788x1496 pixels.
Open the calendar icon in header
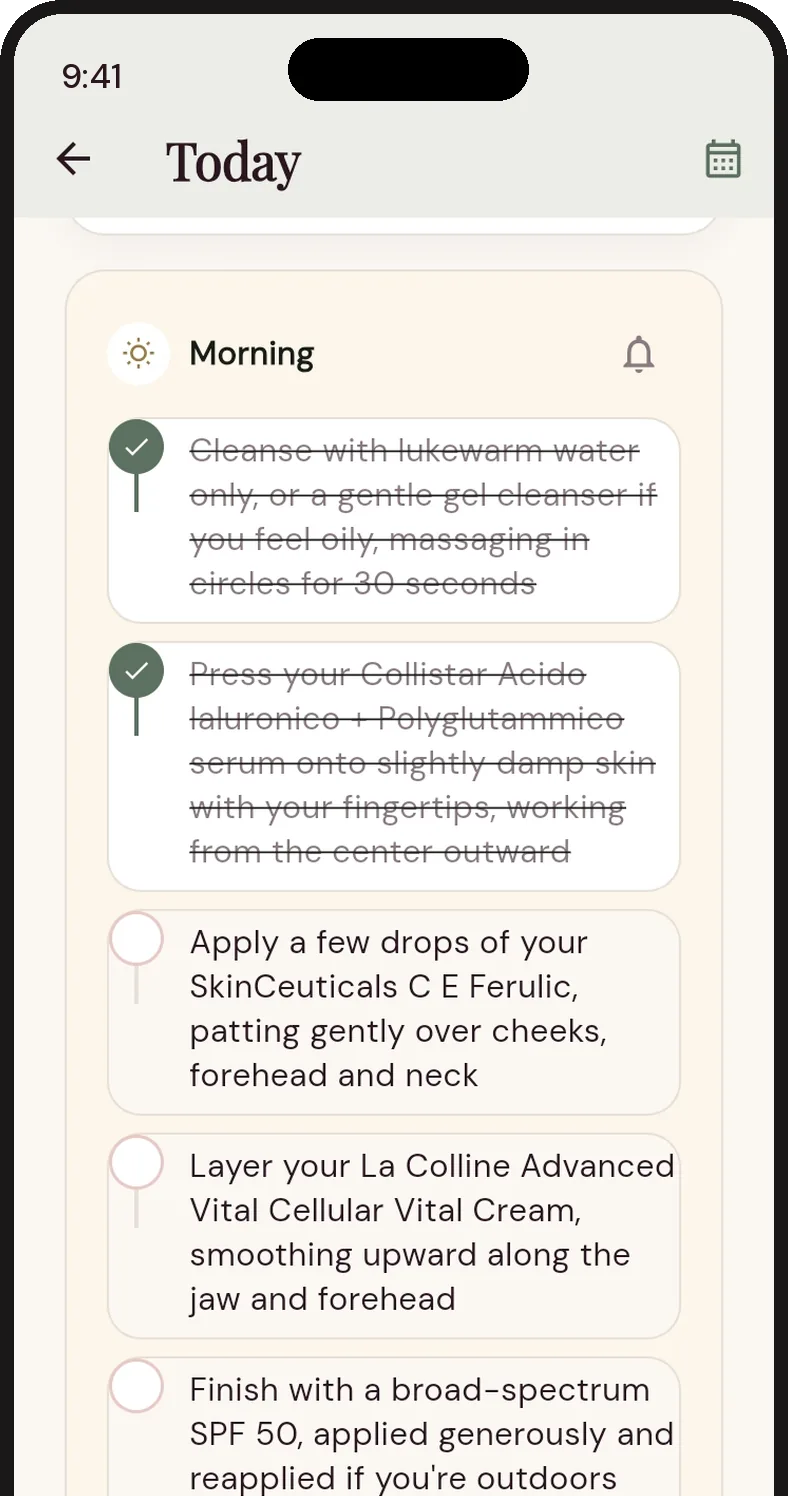click(x=723, y=159)
